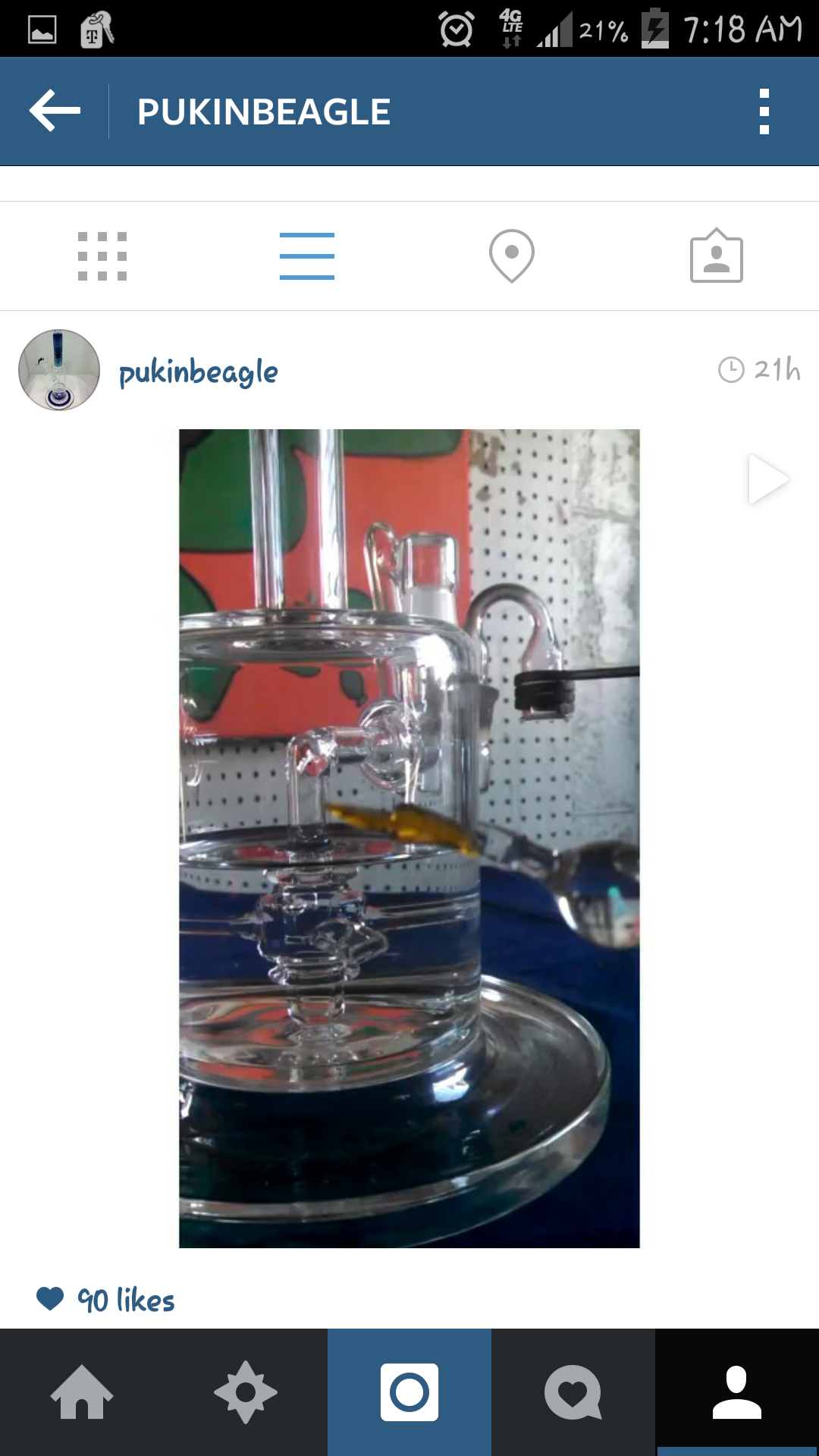Viewport: 819px width, 1456px height.
Task: Go back using the arrow
Action: click(x=55, y=111)
